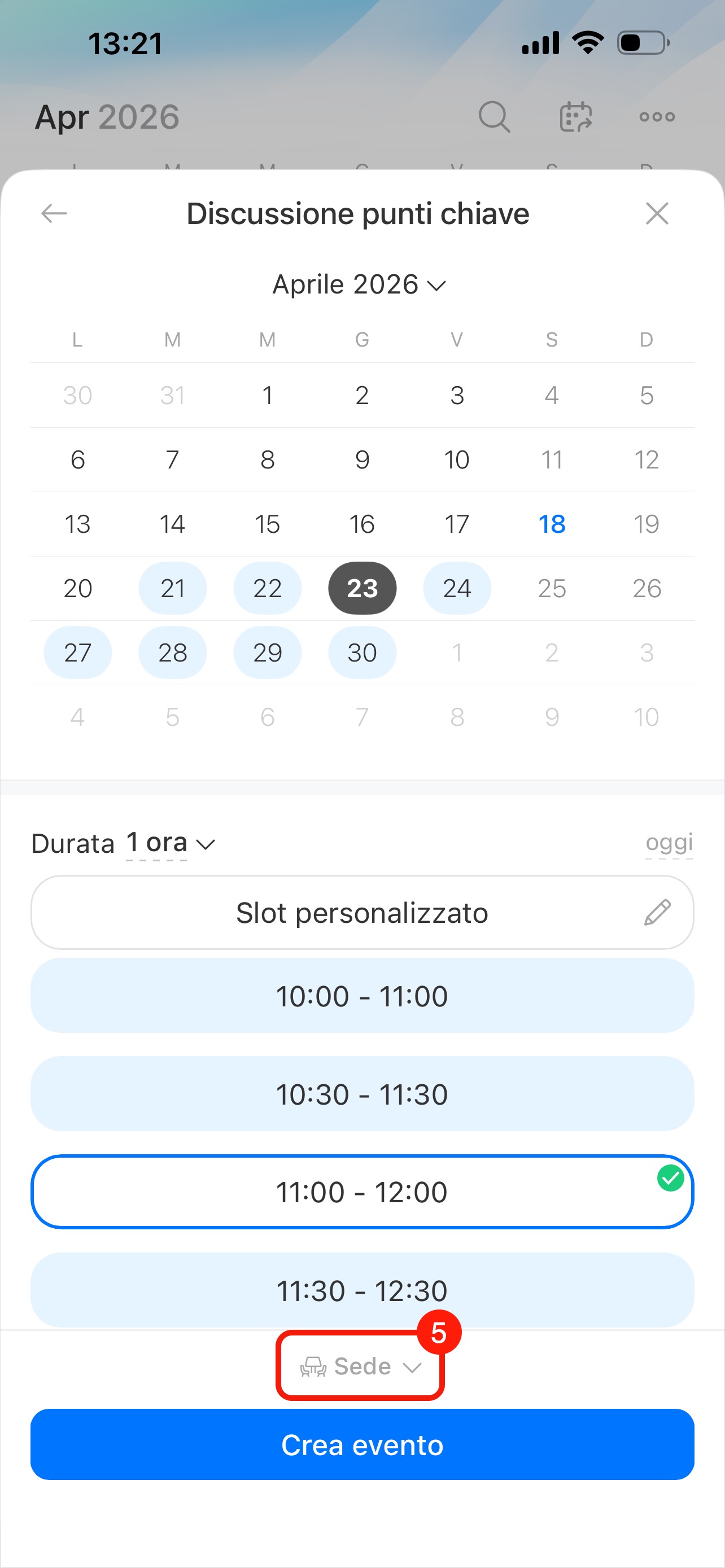725x1568 pixels.
Task: Choose April 29 in the calendar
Action: click(x=267, y=652)
